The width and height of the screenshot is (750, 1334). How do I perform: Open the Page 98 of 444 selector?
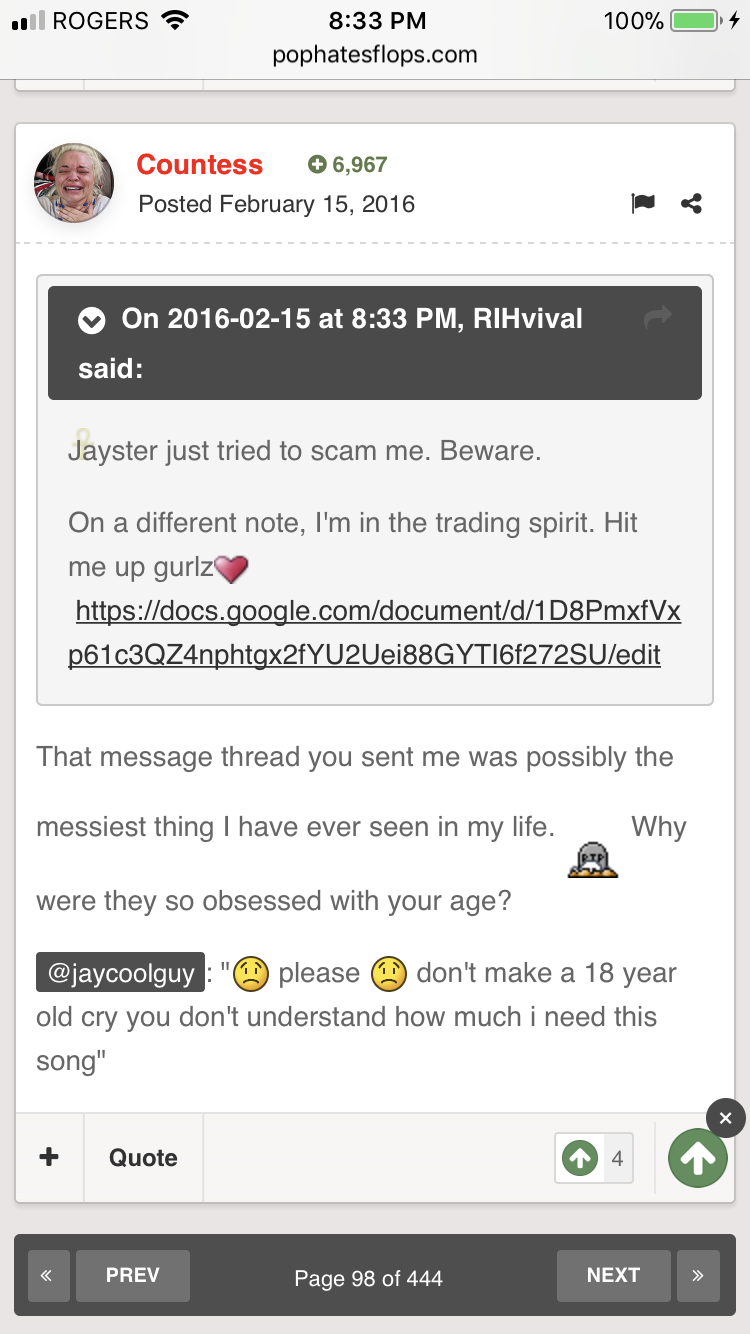[368, 1278]
